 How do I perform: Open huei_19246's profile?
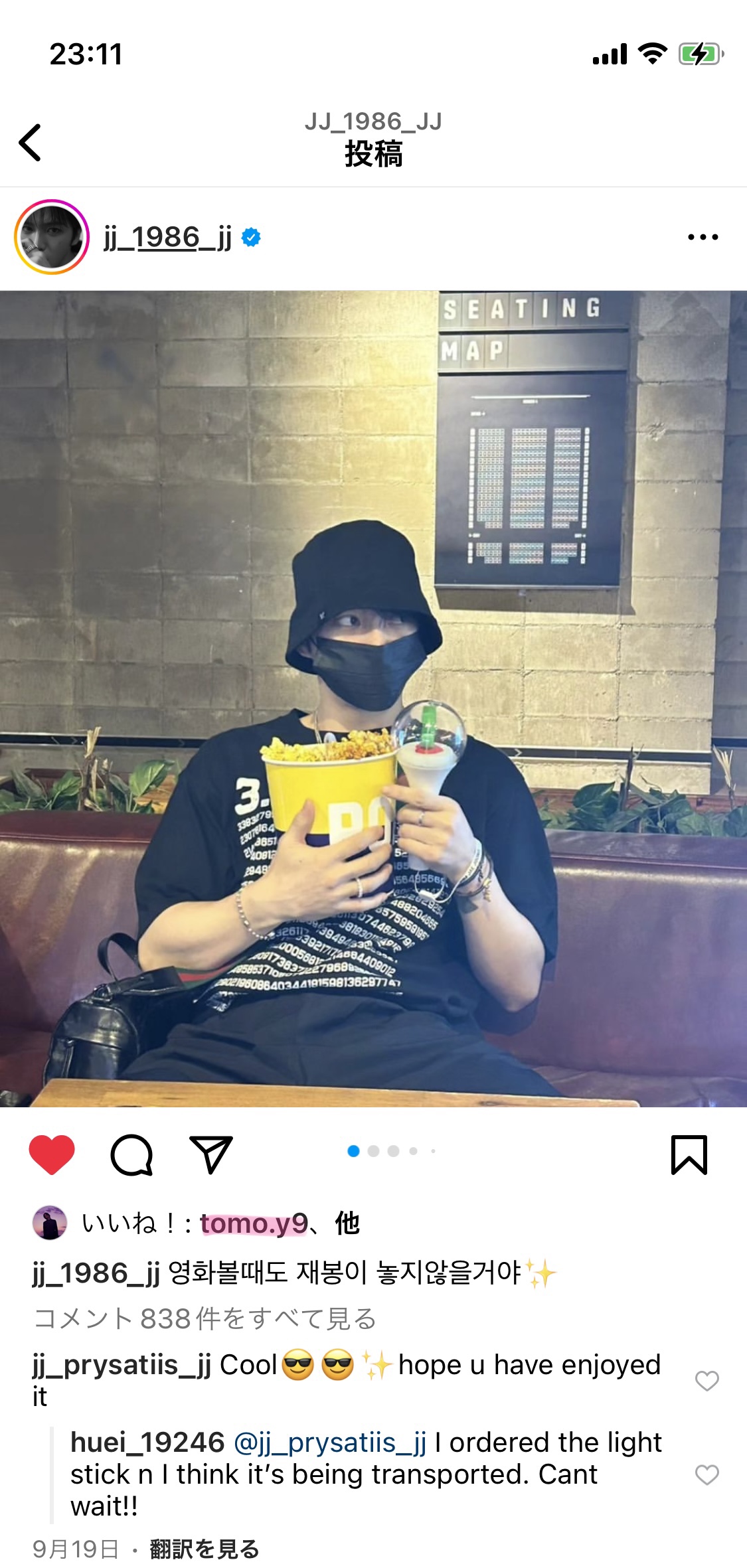(147, 1442)
